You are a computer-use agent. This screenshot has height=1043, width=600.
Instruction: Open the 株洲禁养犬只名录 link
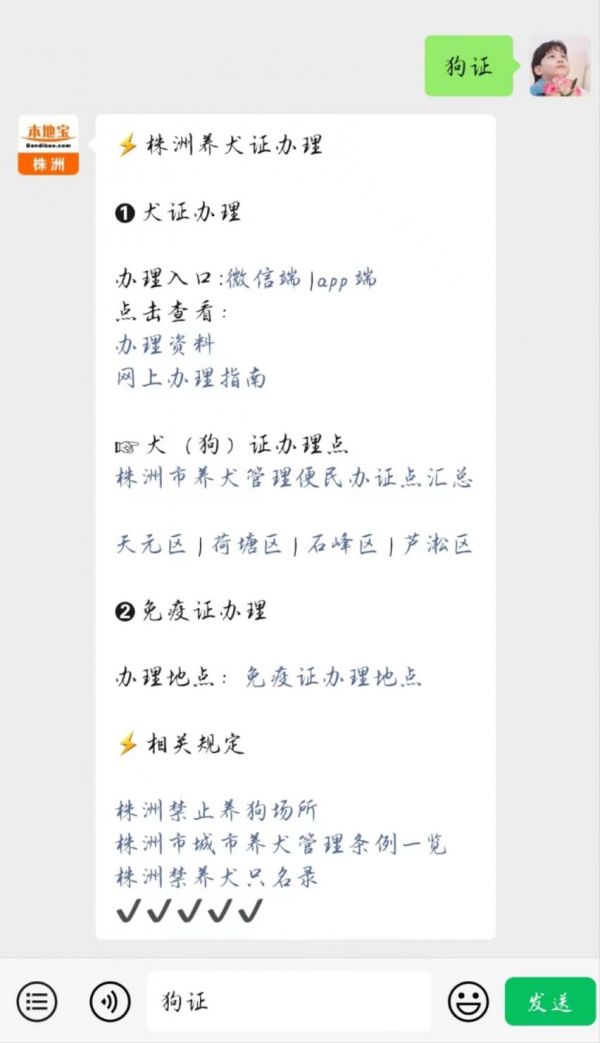click(216, 877)
